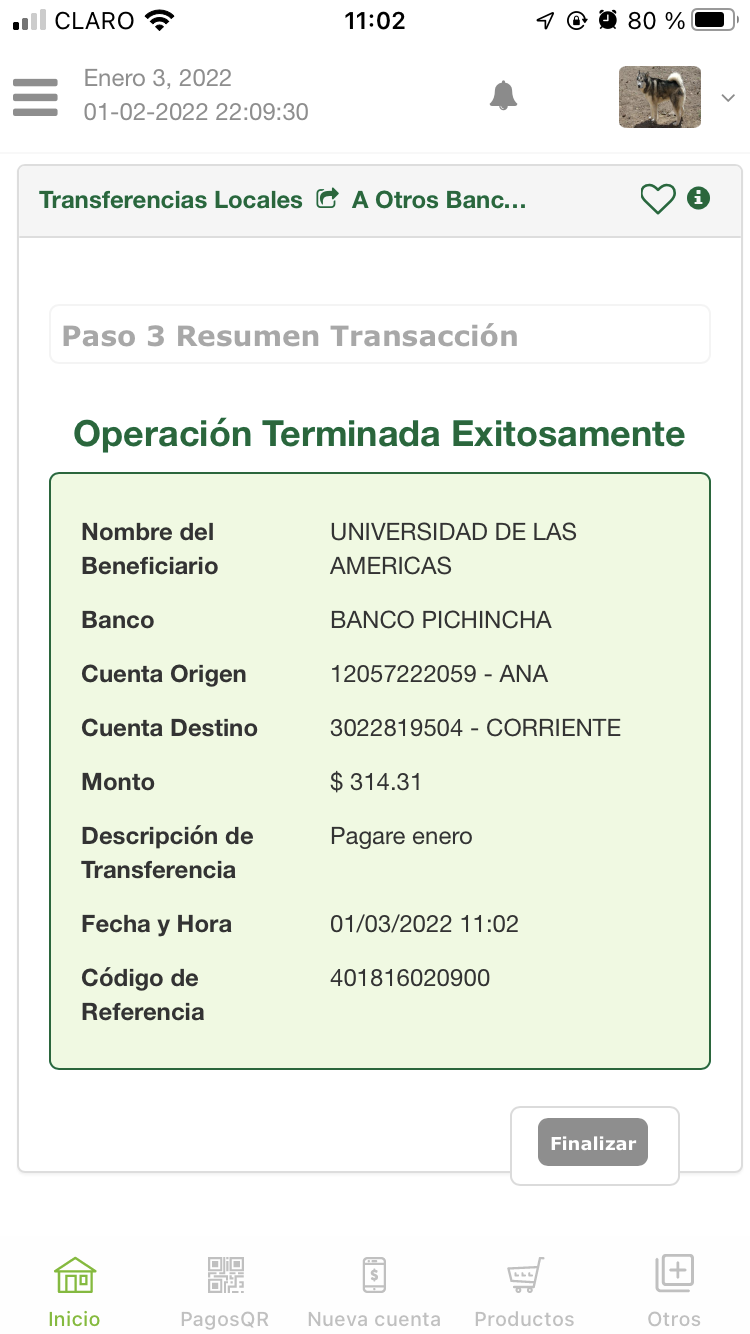Expand the profile picture dropdown

pos(728,97)
